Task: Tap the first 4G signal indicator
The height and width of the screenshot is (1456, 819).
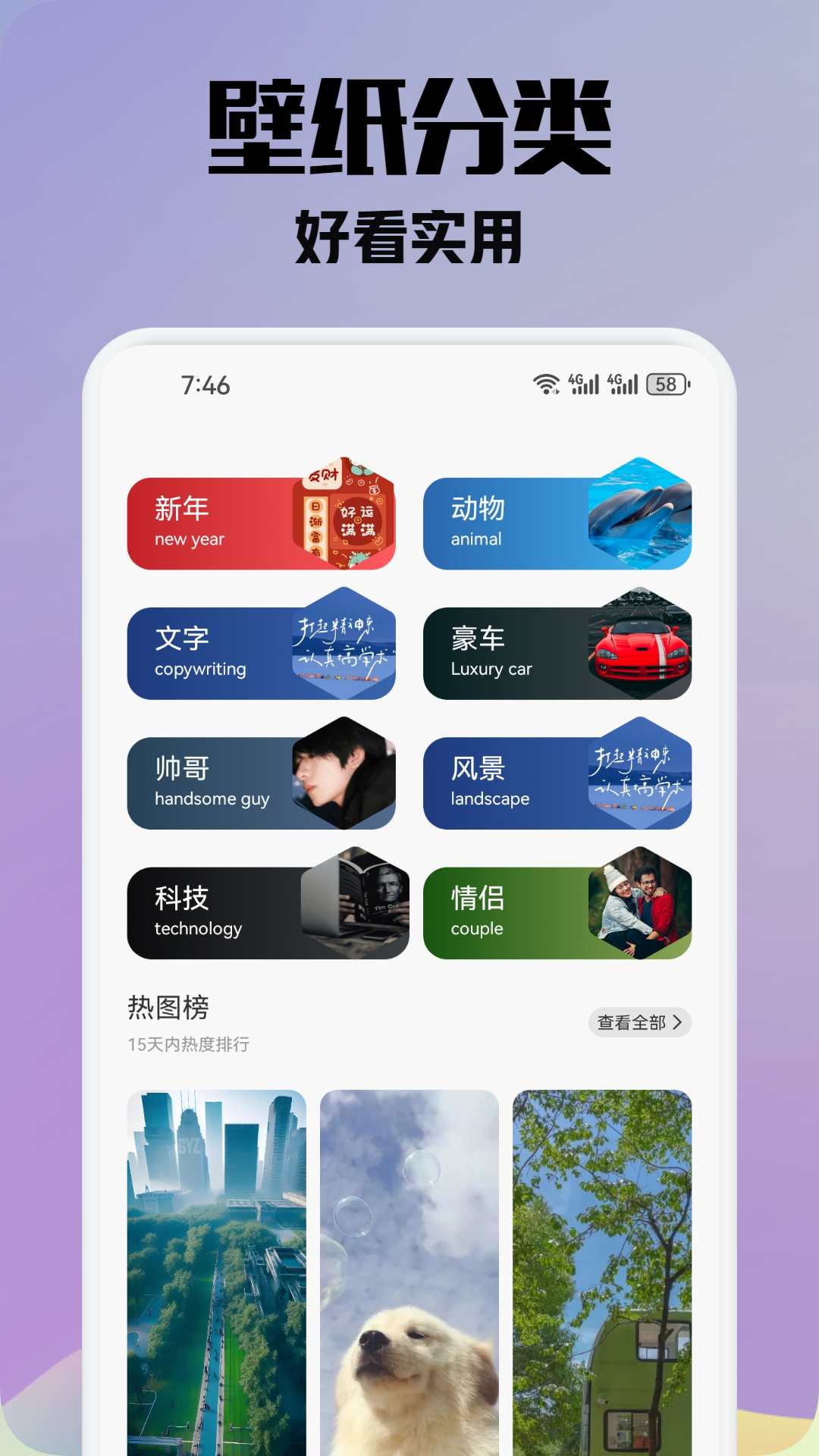Action: [x=583, y=384]
